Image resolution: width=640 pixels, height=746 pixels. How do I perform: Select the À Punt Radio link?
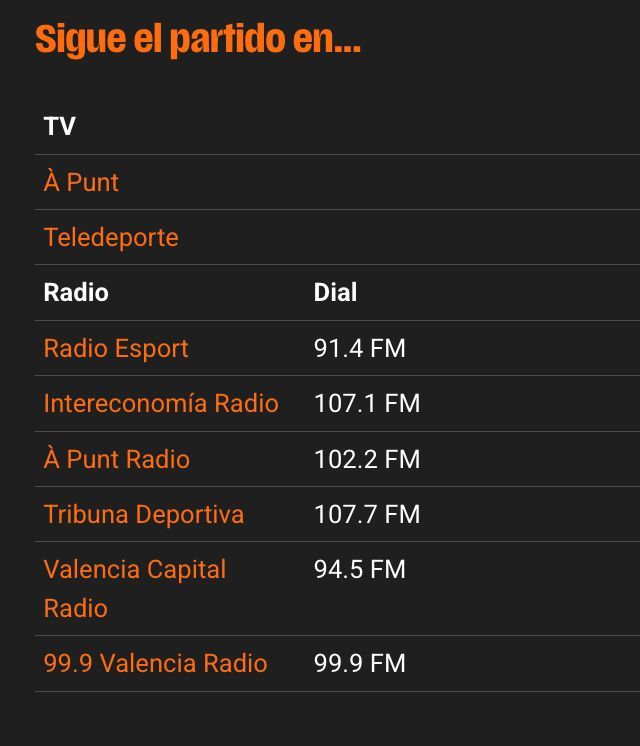[117, 459]
